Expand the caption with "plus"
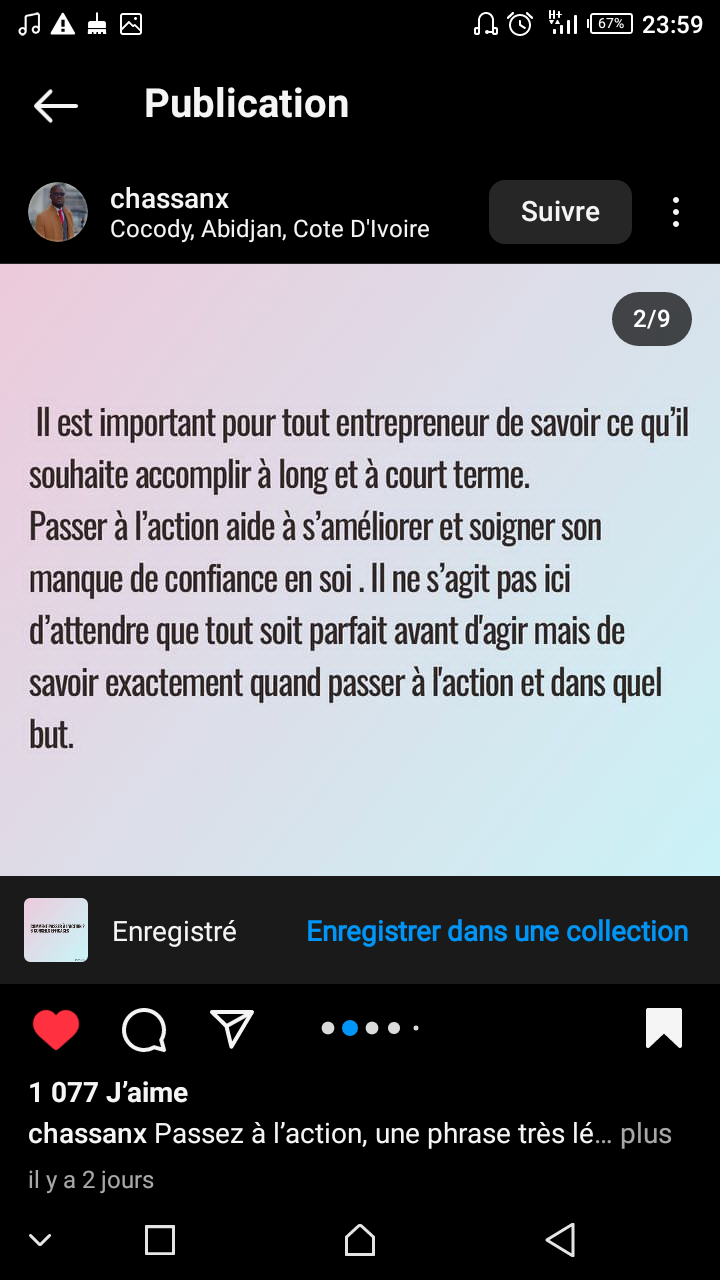The height and width of the screenshot is (1280, 720). 646,1134
